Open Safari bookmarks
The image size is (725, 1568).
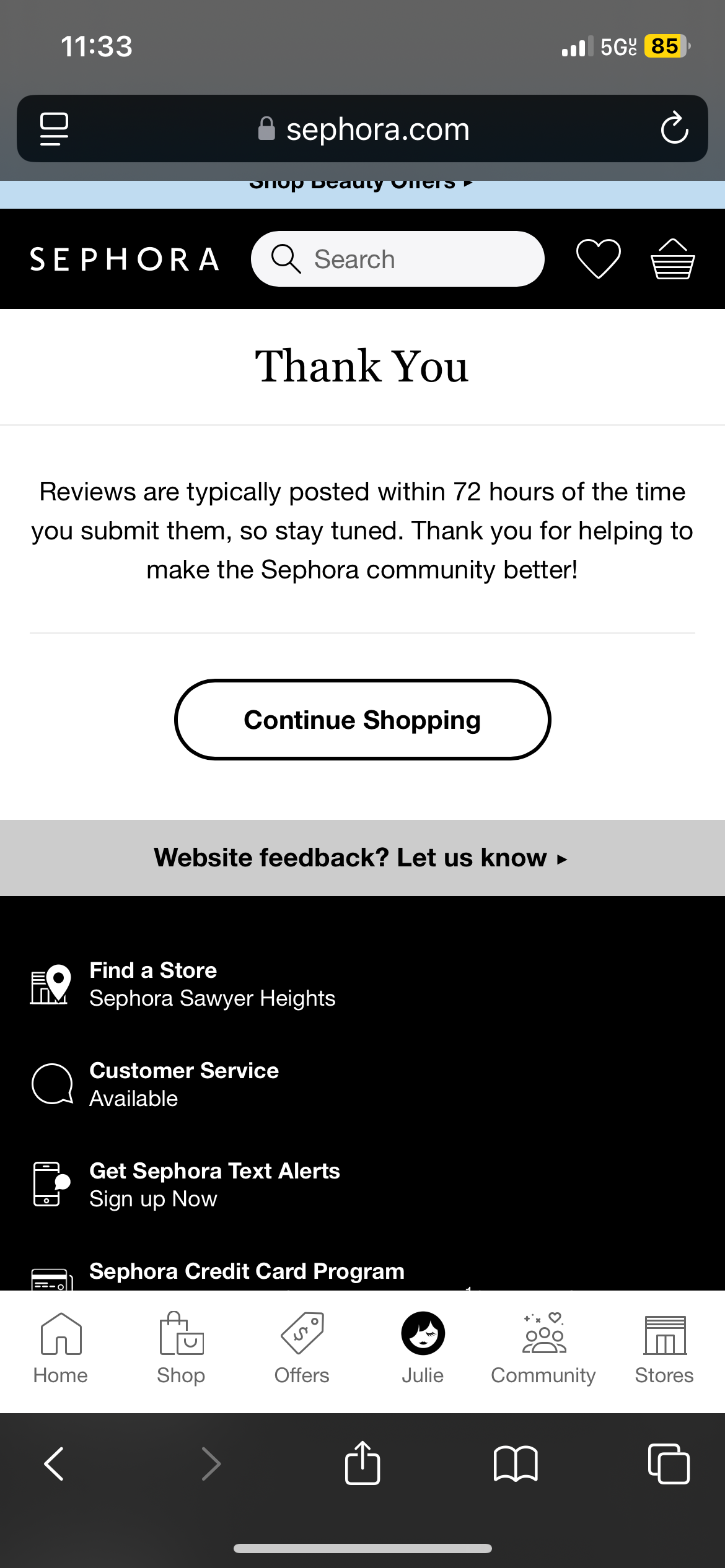click(x=515, y=1464)
